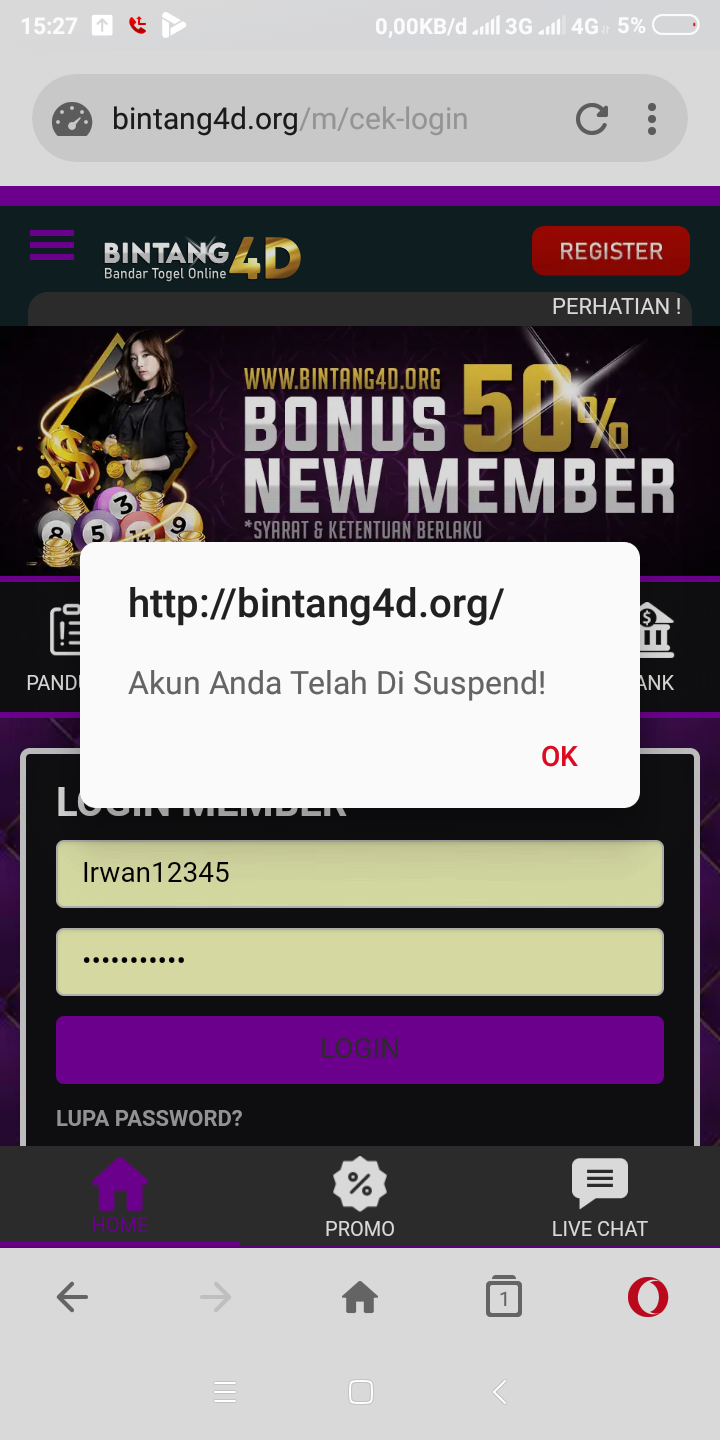Show open browser tabs
Screen dimensions: 720x1440
point(504,1297)
